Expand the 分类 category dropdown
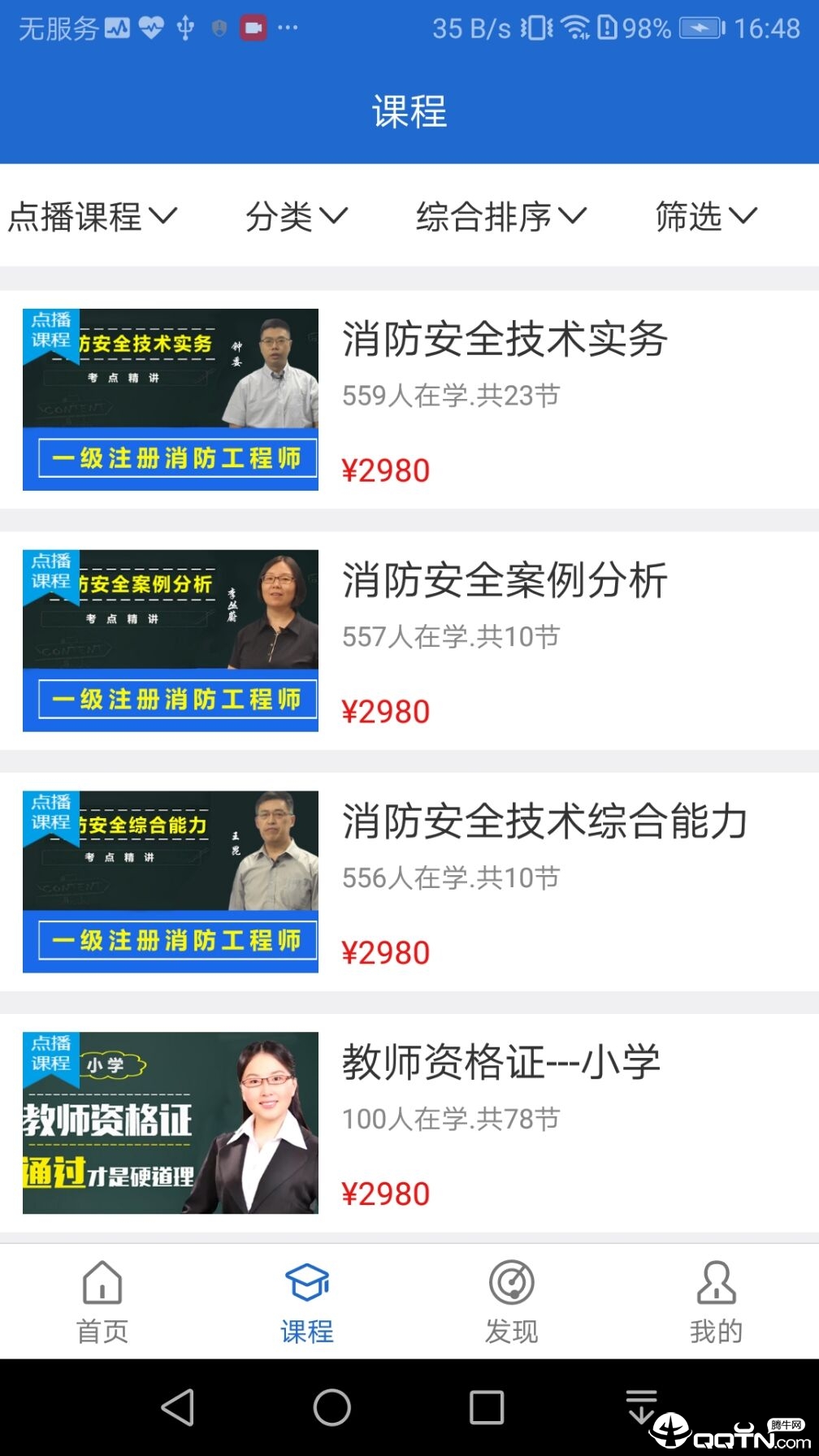The height and width of the screenshot is (1456, 819). click(297, 216)
